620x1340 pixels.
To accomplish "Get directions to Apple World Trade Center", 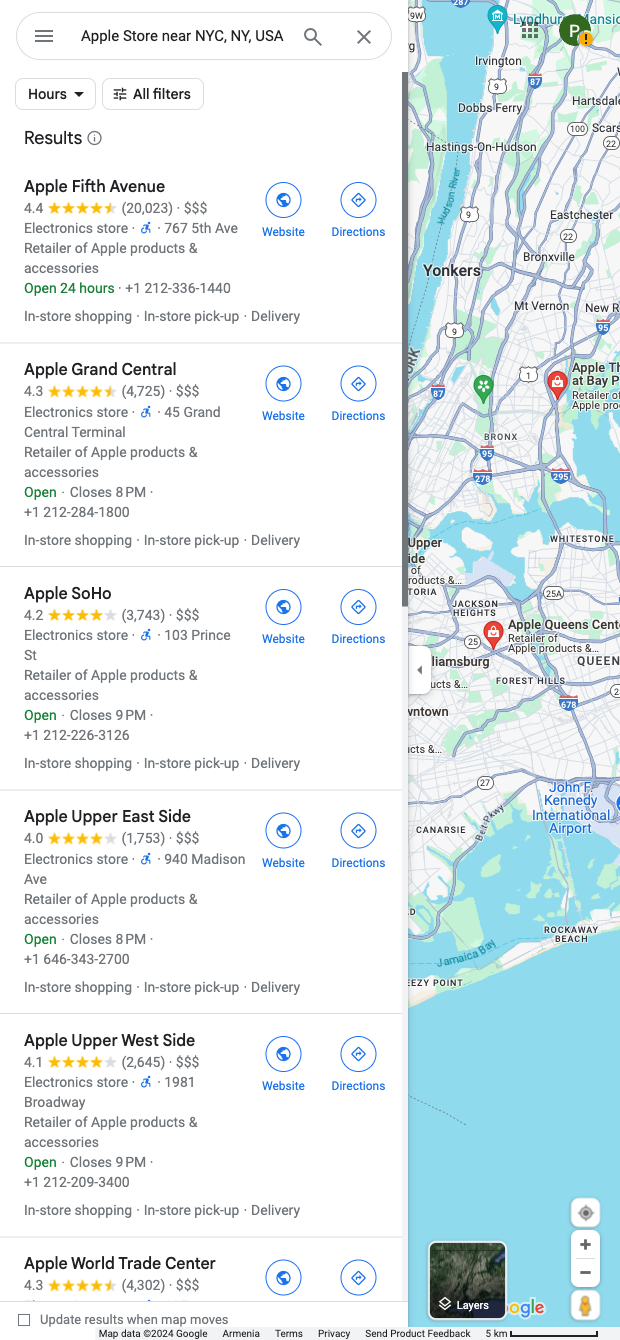I will click(358, 1277).
